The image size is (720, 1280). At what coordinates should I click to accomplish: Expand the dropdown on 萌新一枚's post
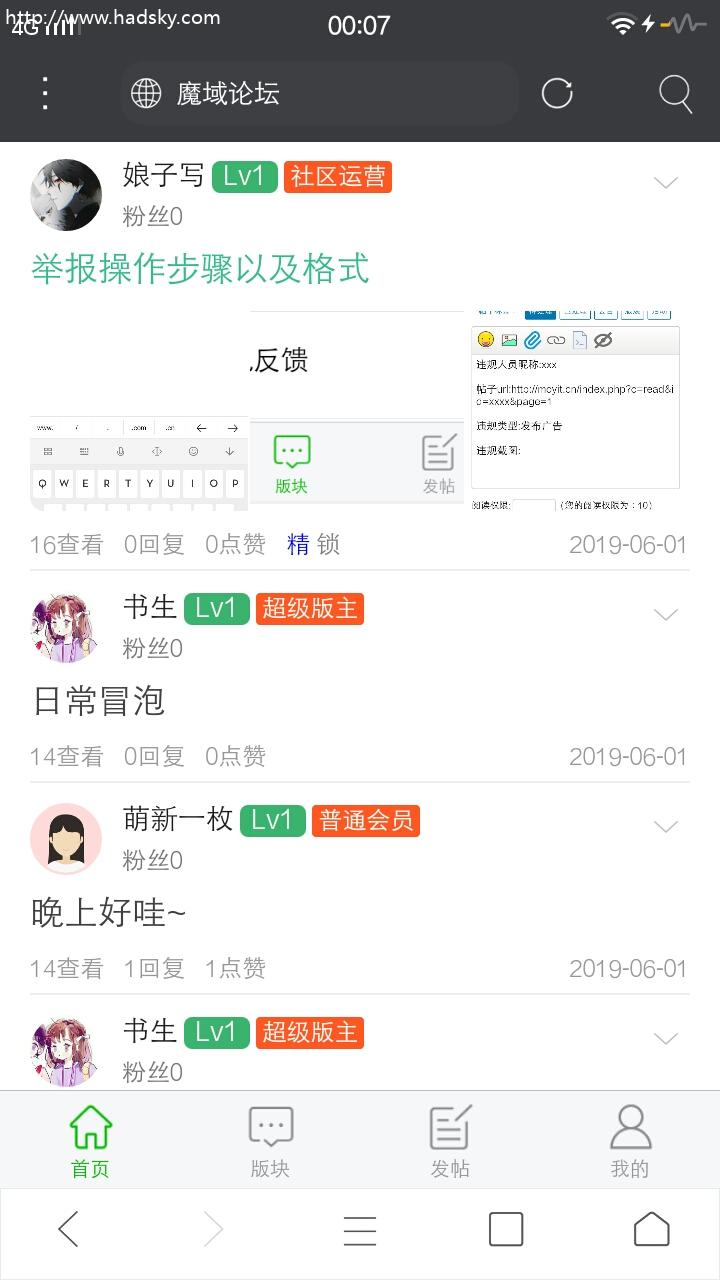666,826
